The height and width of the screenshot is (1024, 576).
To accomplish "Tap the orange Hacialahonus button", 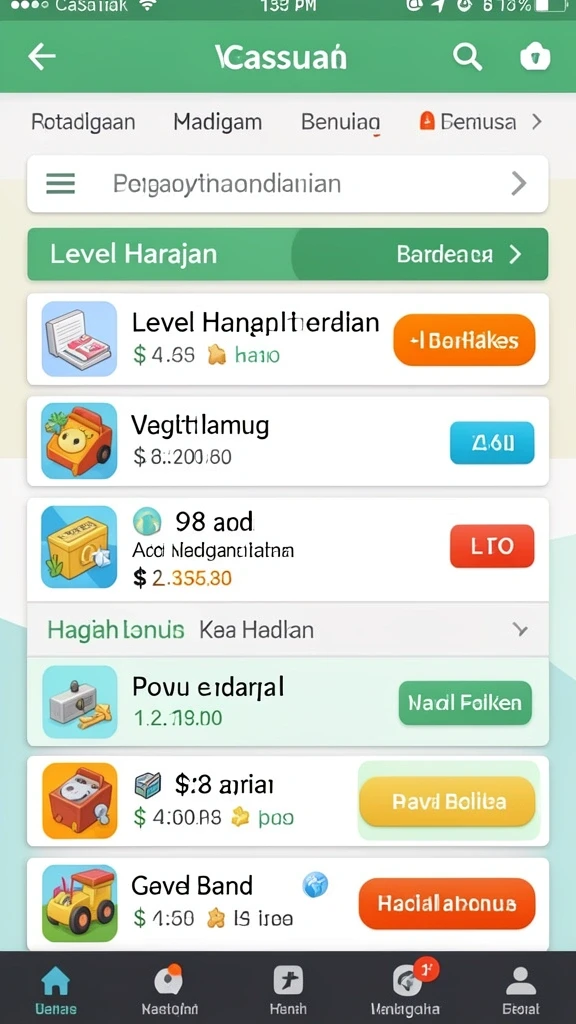I will tap(447, 904).
